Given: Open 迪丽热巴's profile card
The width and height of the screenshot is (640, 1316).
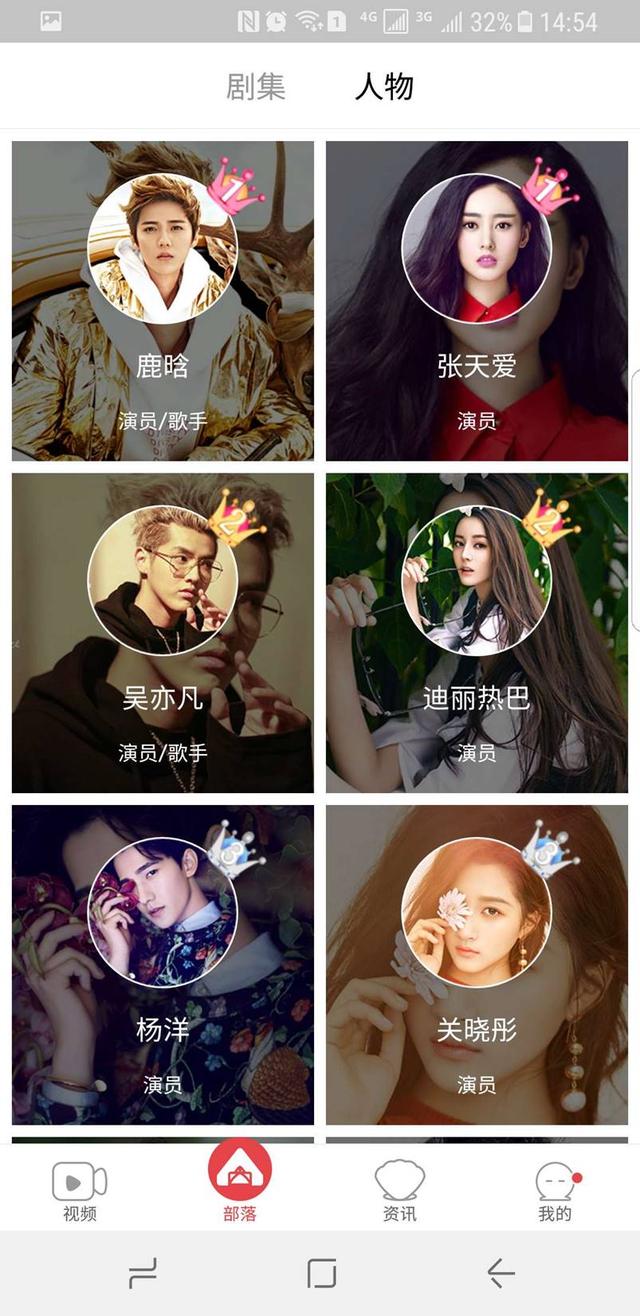Looking at the screenshot, I should point(477,633).
